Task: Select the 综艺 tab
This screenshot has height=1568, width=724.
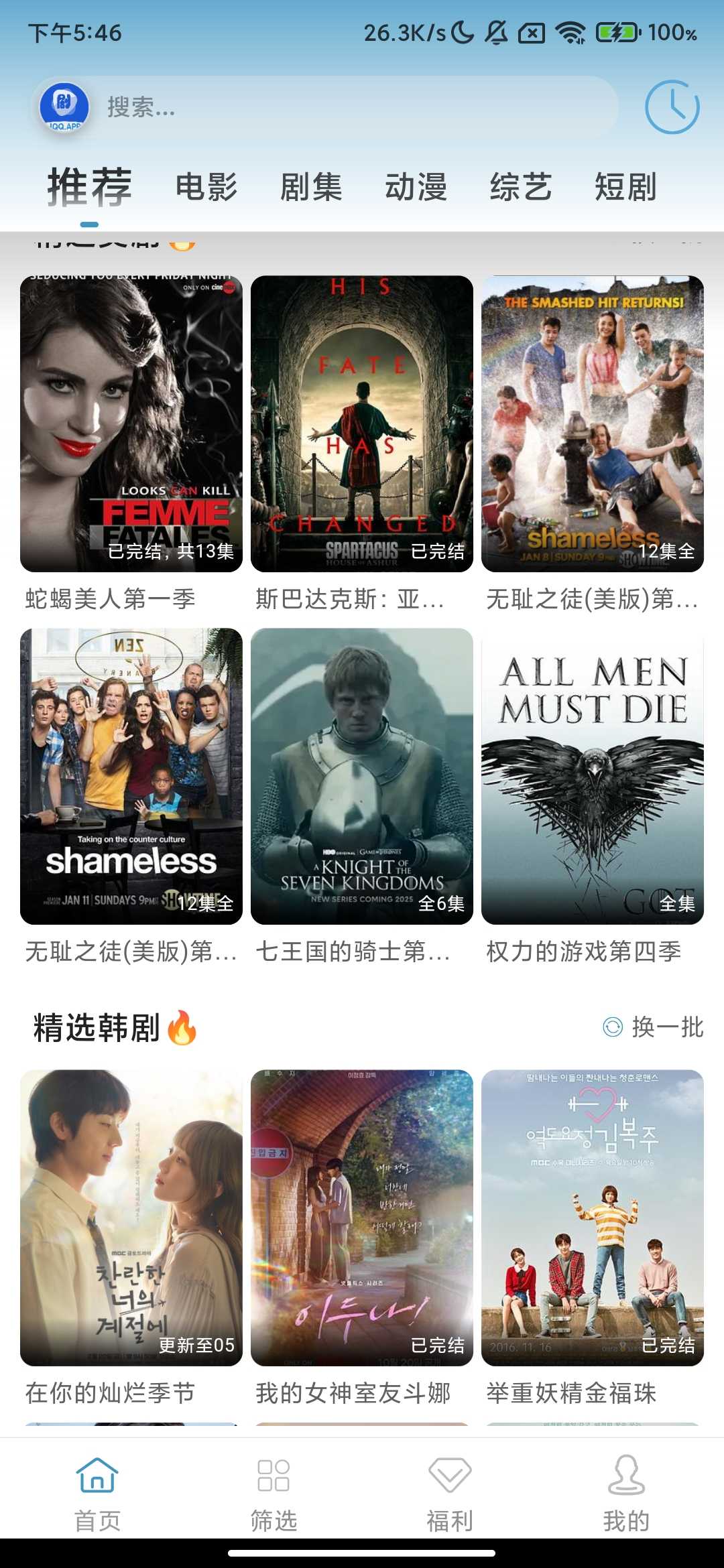Action: [x=521, y=188]
